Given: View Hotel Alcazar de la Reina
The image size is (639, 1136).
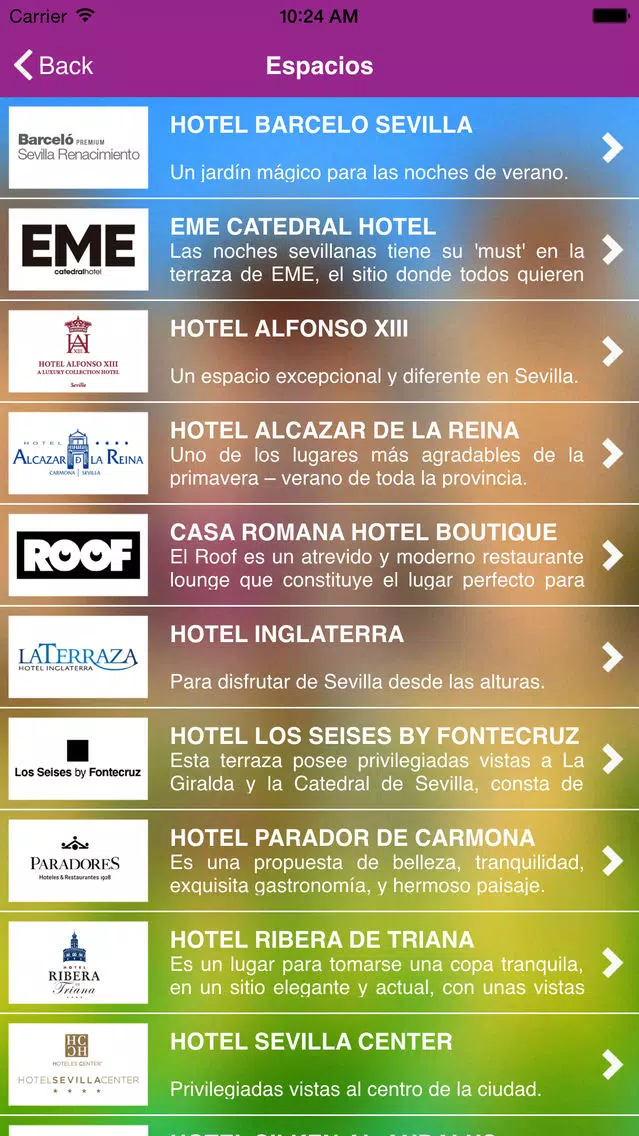Looking at the screenshot, I should (x=320, y=454).
